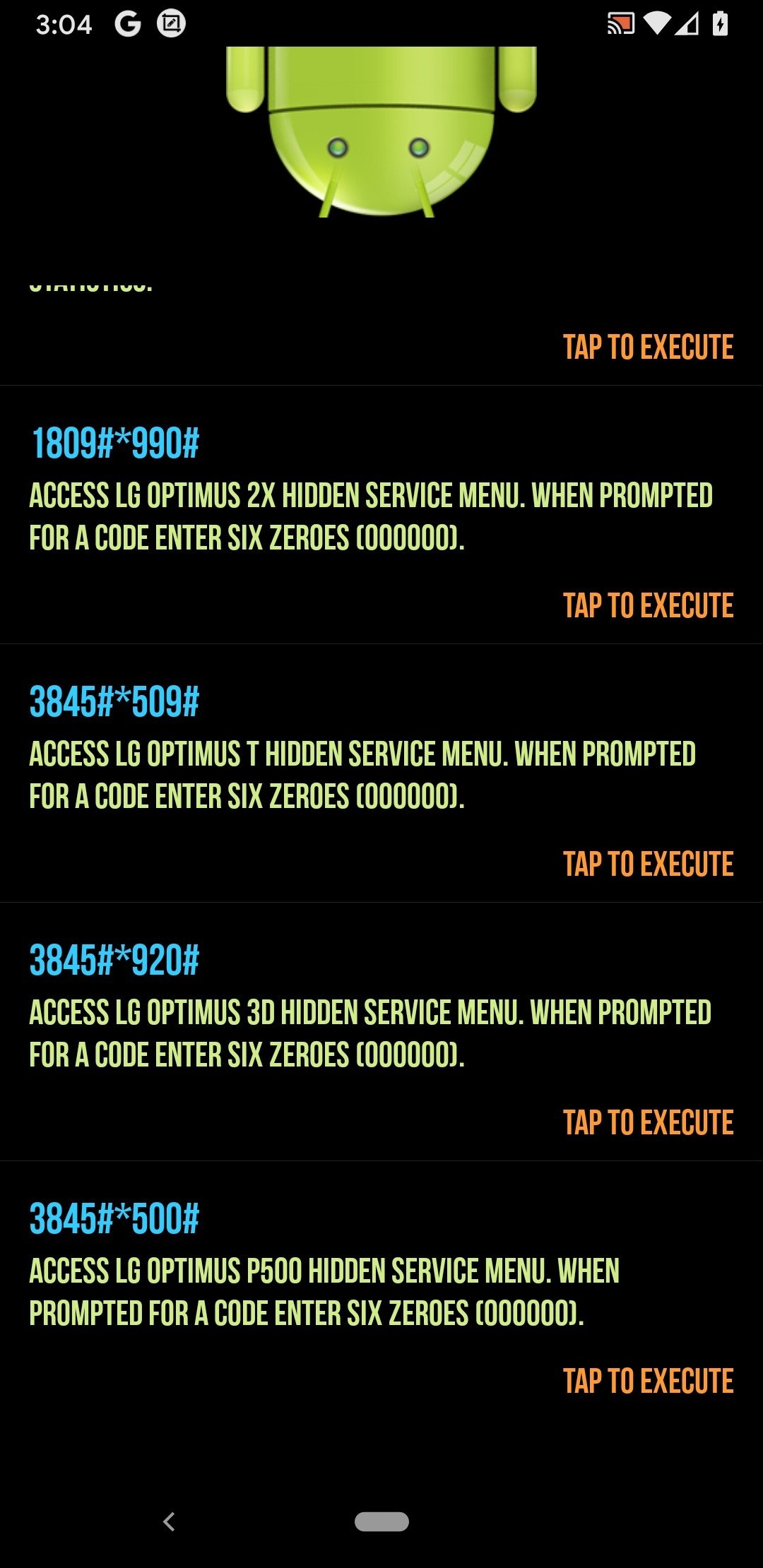Image resolution: width=763 pixels, height=1568 pixels.
Task: Tap the screenshot notification icon
Action: [x=172, y=25]
